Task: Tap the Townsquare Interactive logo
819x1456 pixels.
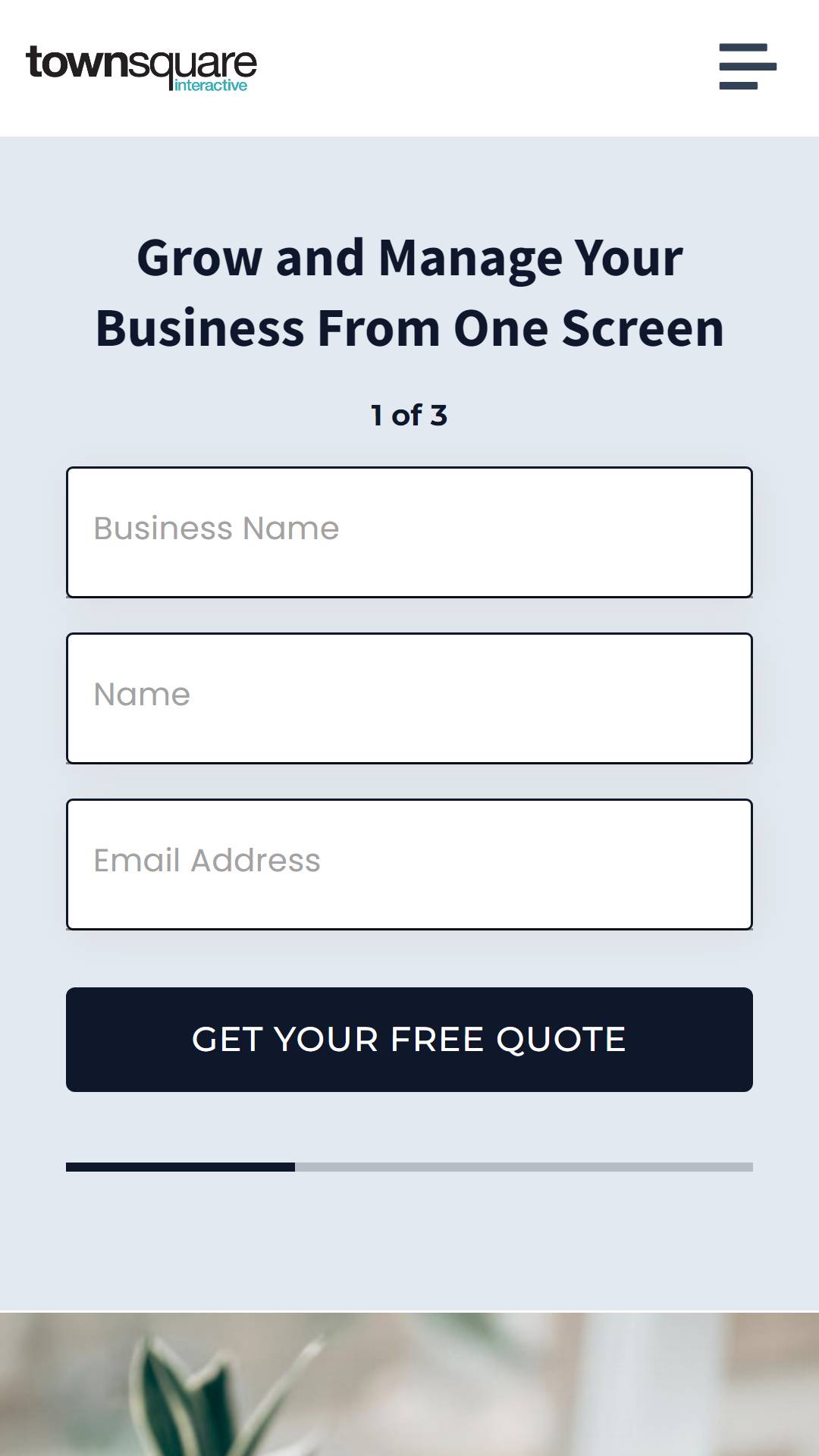Action: 142,69
